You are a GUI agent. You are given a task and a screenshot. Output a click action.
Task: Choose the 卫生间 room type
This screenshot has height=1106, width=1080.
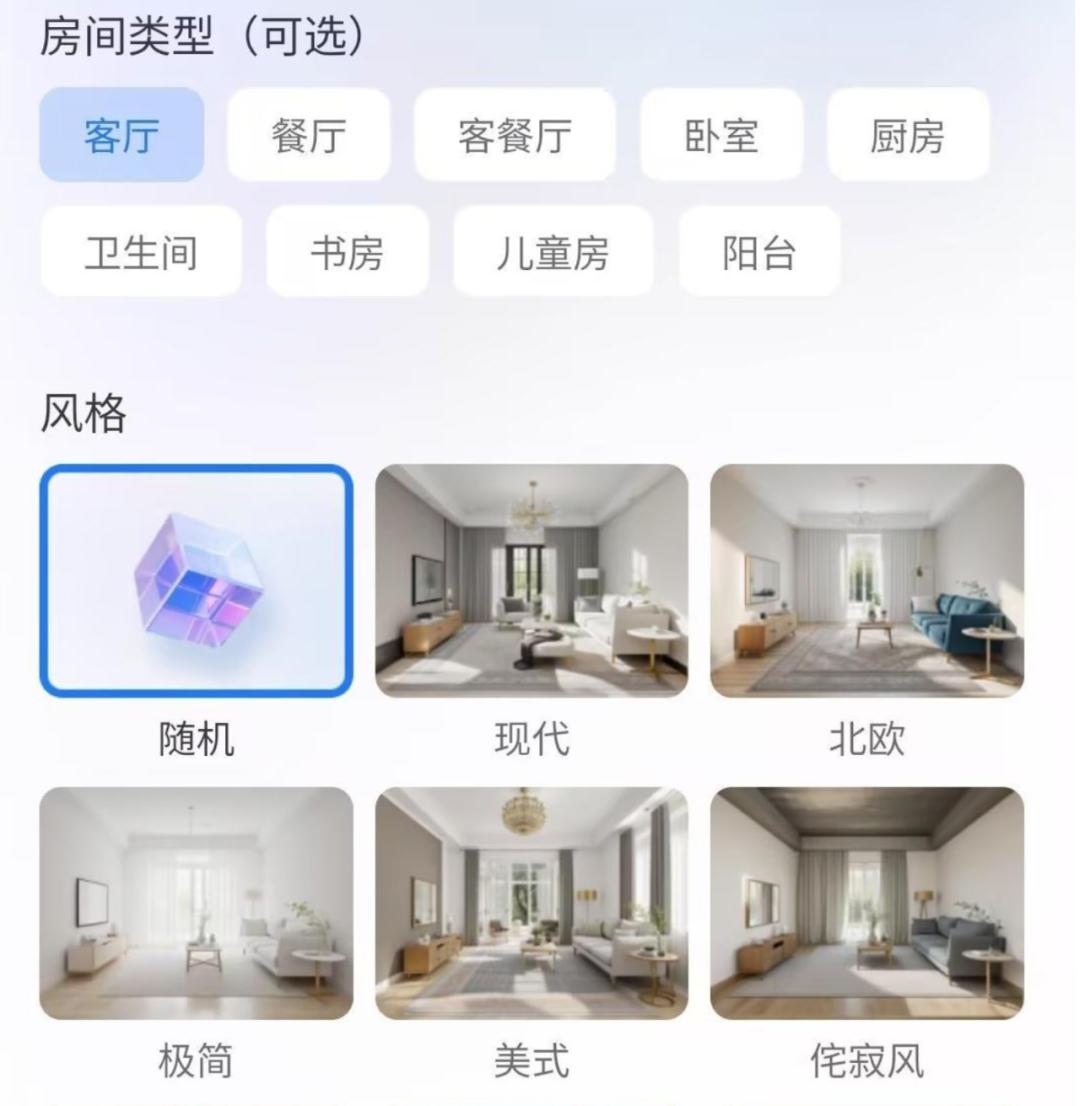coord(140,252)
